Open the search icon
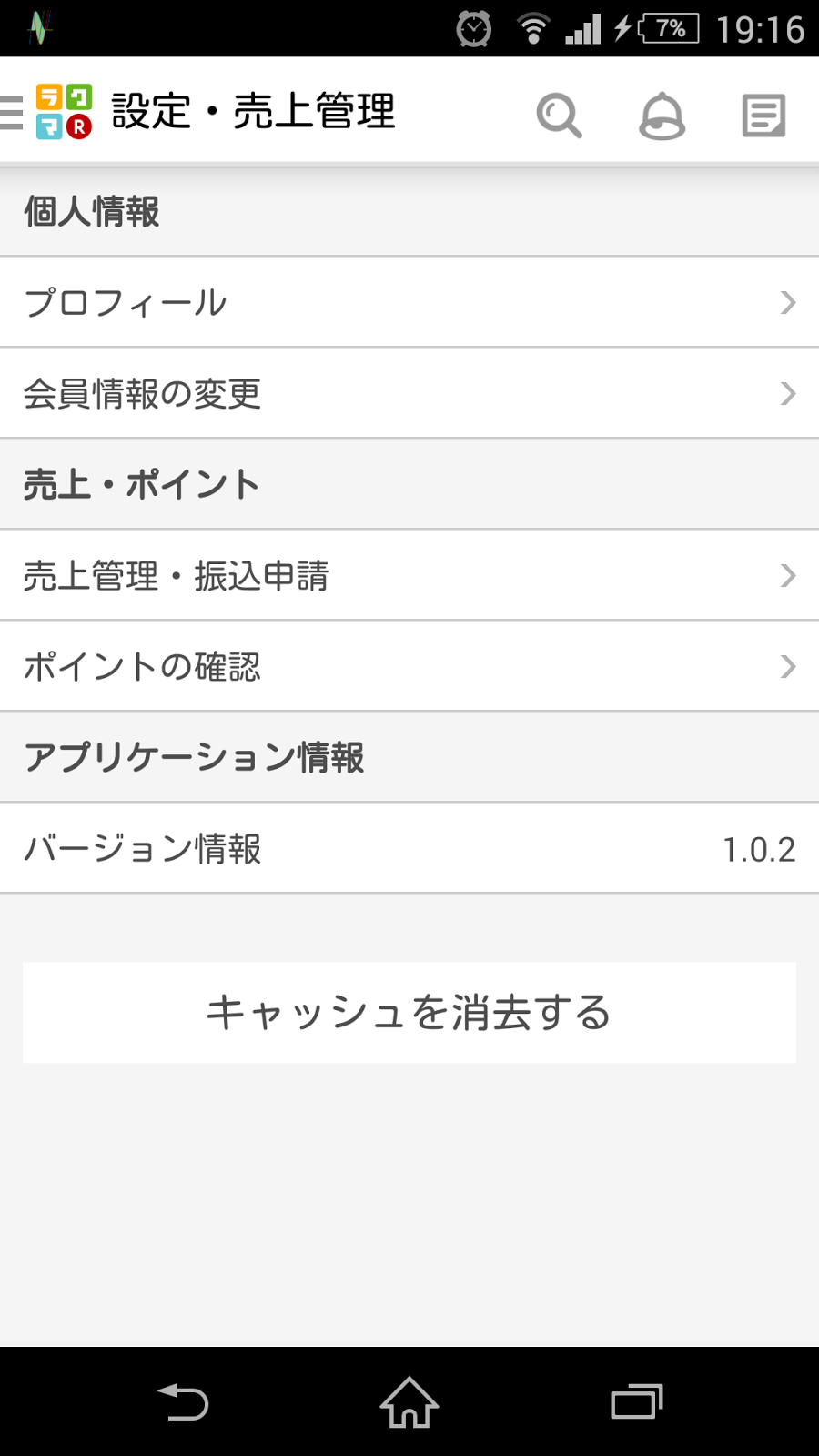 pyautogui.click(x=559, y=116)
